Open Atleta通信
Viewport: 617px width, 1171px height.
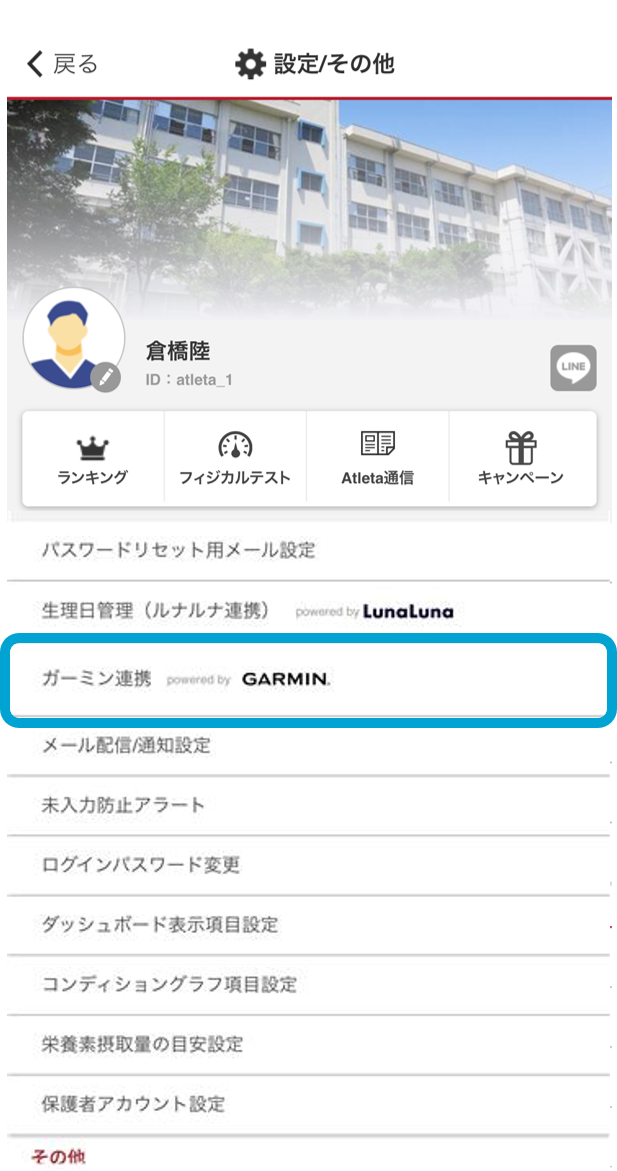click(x=377, y=458)
